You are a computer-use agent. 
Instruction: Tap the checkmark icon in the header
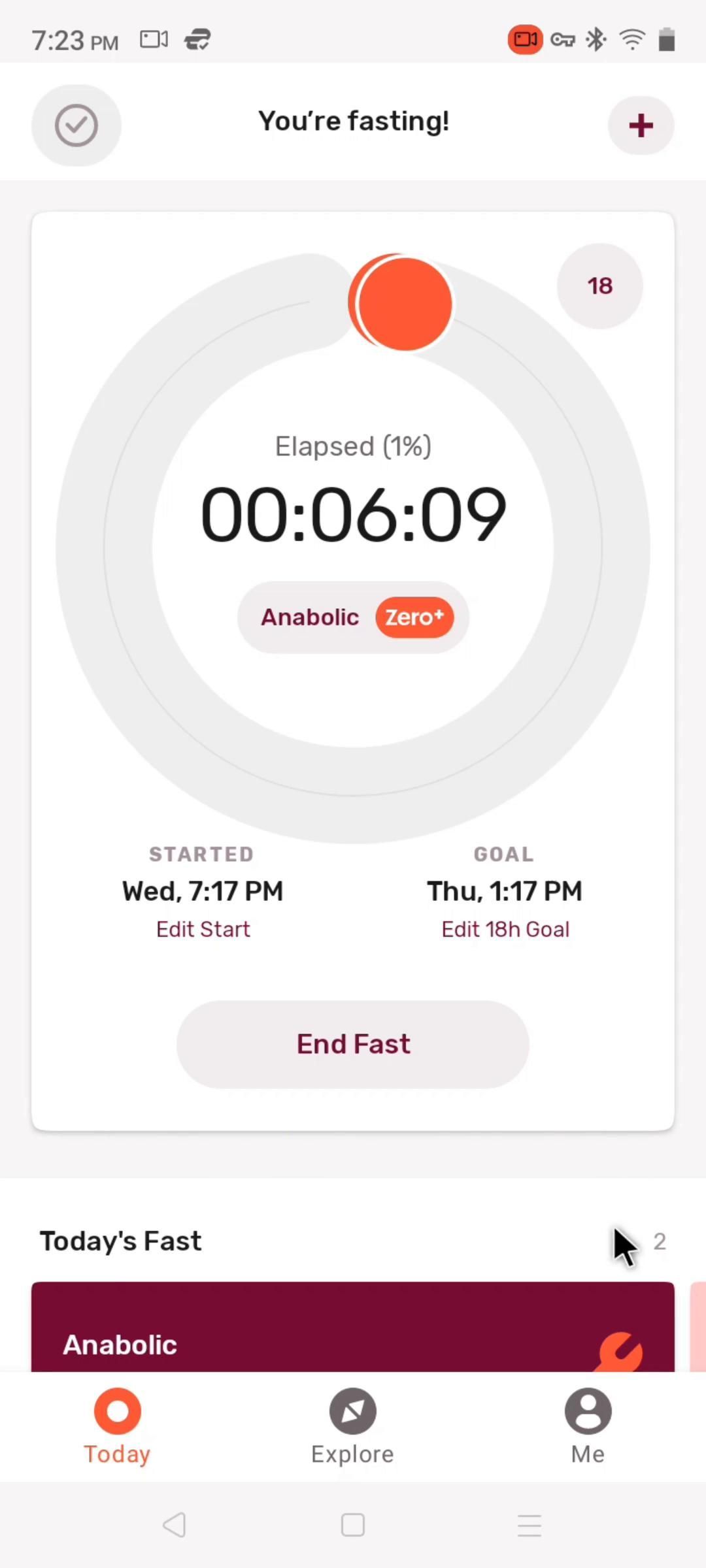(x=76, y=125)
